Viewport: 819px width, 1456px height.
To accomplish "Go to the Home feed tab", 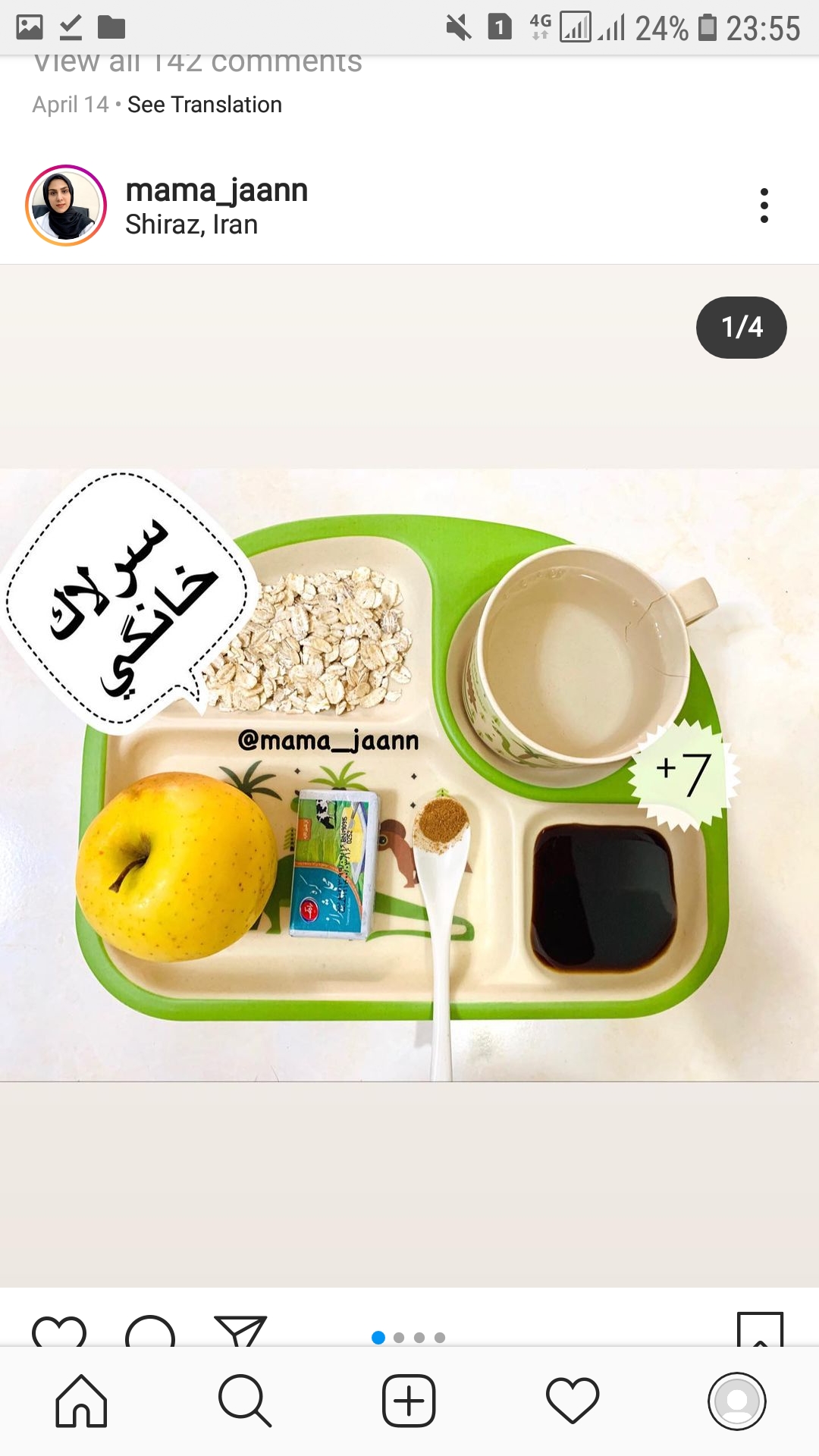I will click(x=81, y=1401).
